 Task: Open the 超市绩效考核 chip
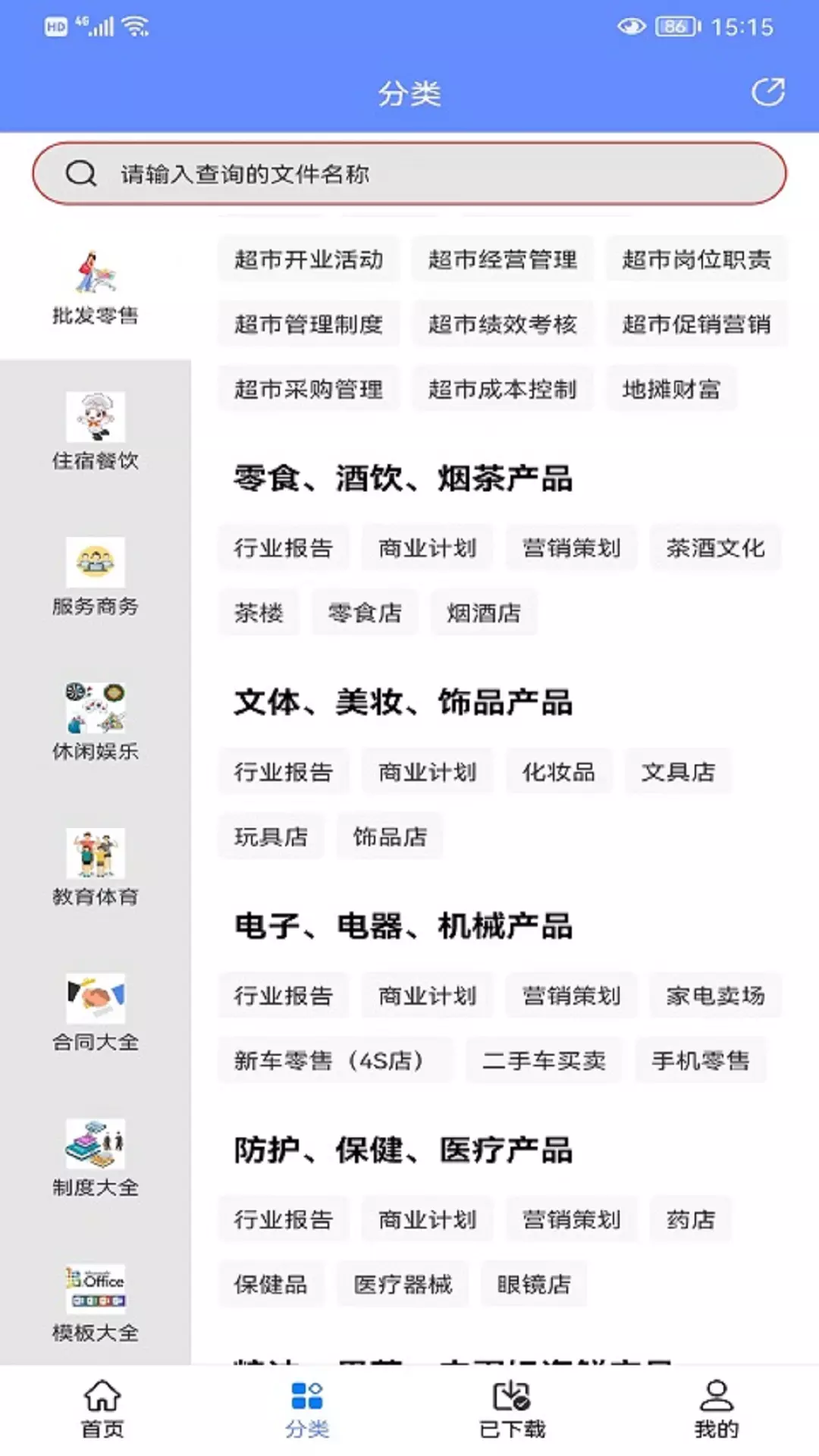click(x=503, y=325)
